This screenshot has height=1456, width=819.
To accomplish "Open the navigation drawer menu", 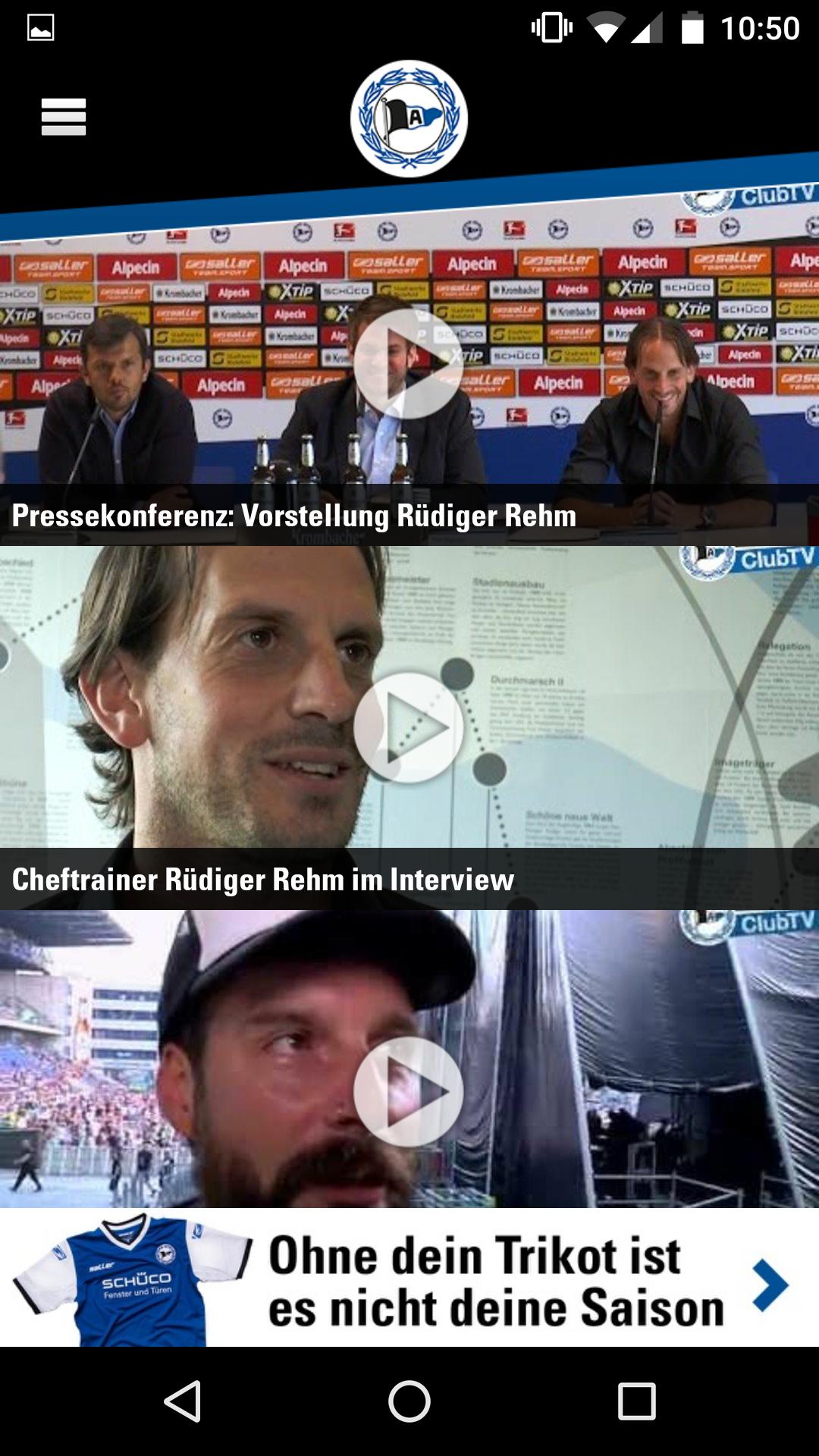I will [64, 118].
